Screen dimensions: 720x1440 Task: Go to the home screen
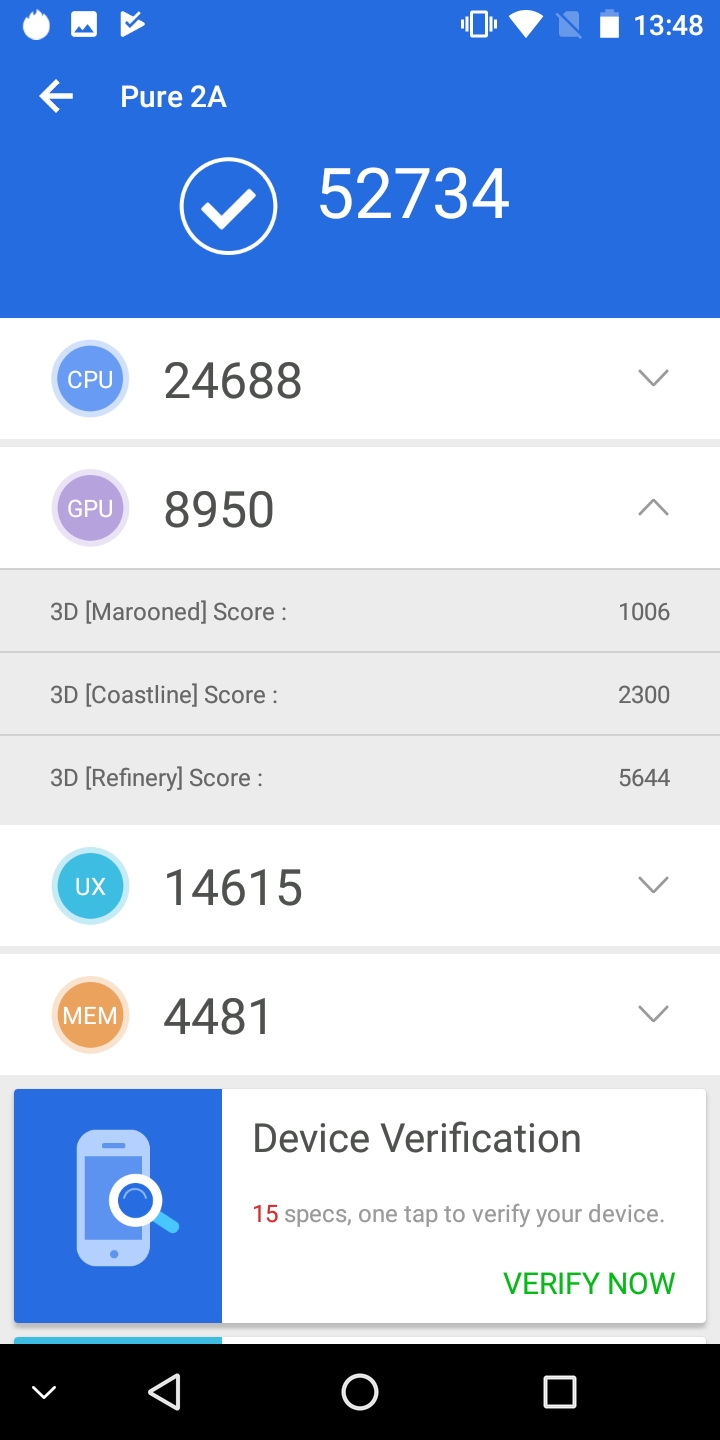[360, 1391]
